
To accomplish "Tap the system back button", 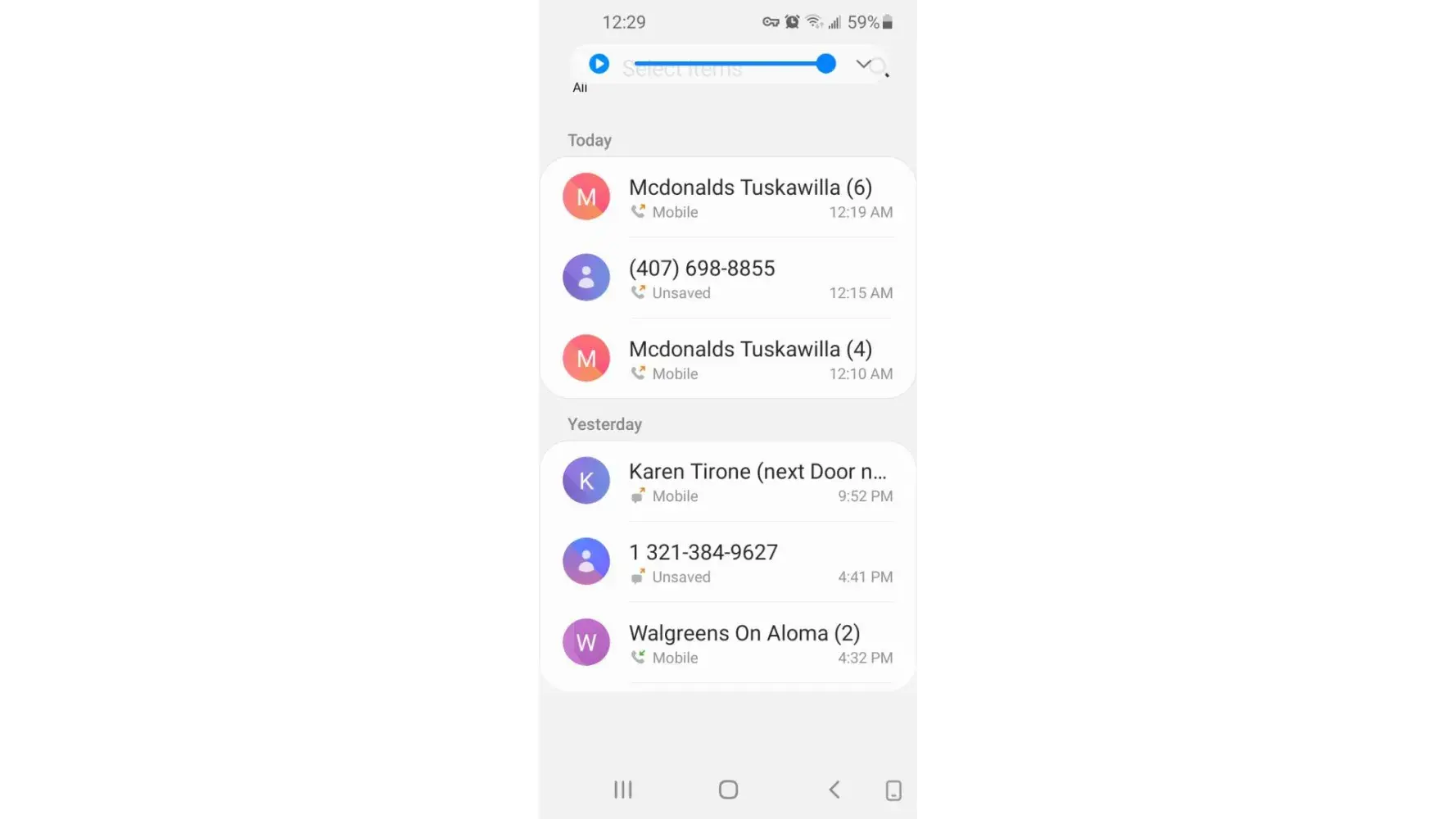I will [834, 790].
